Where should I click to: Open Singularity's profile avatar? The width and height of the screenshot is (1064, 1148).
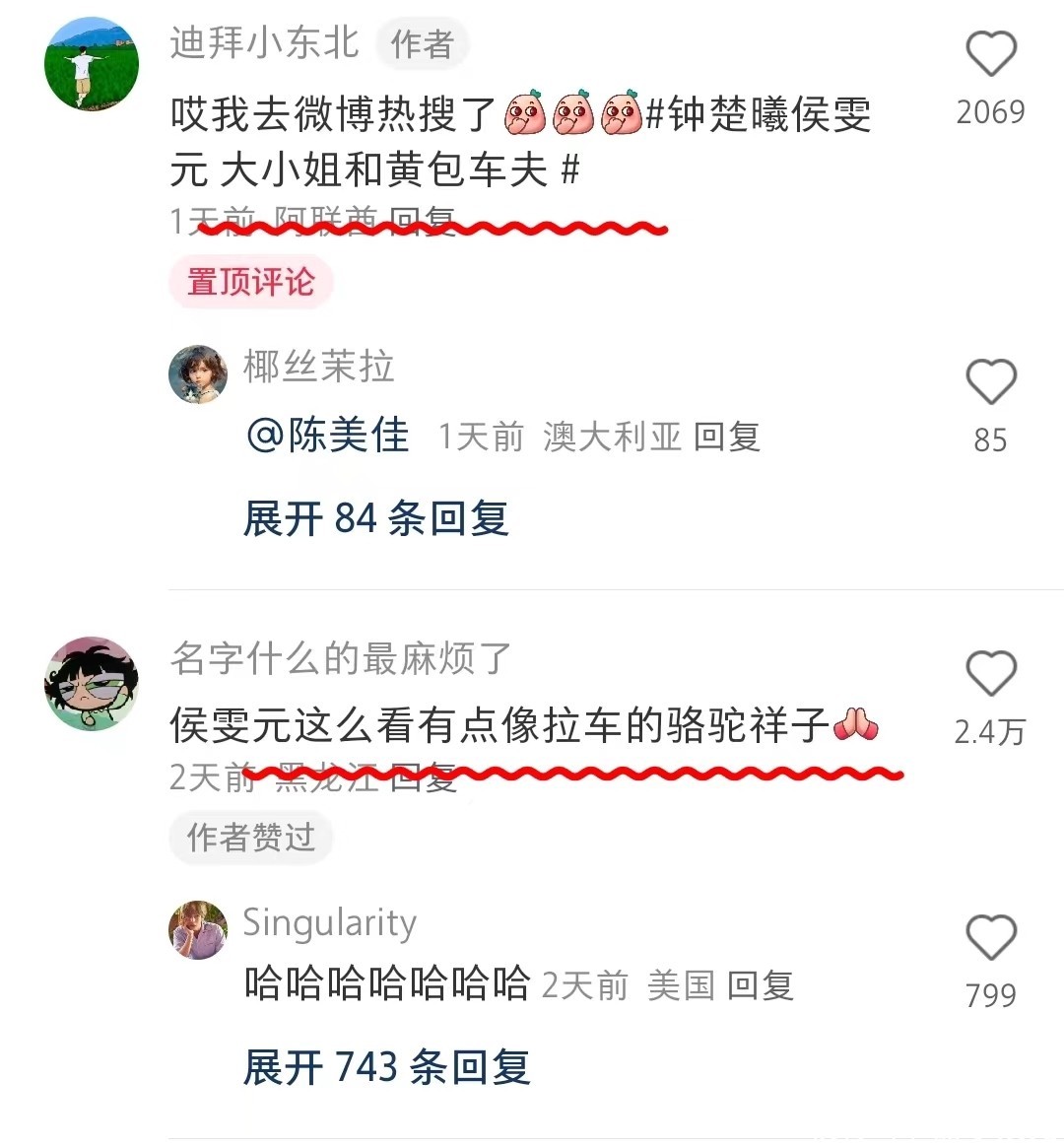coord(198,930)
